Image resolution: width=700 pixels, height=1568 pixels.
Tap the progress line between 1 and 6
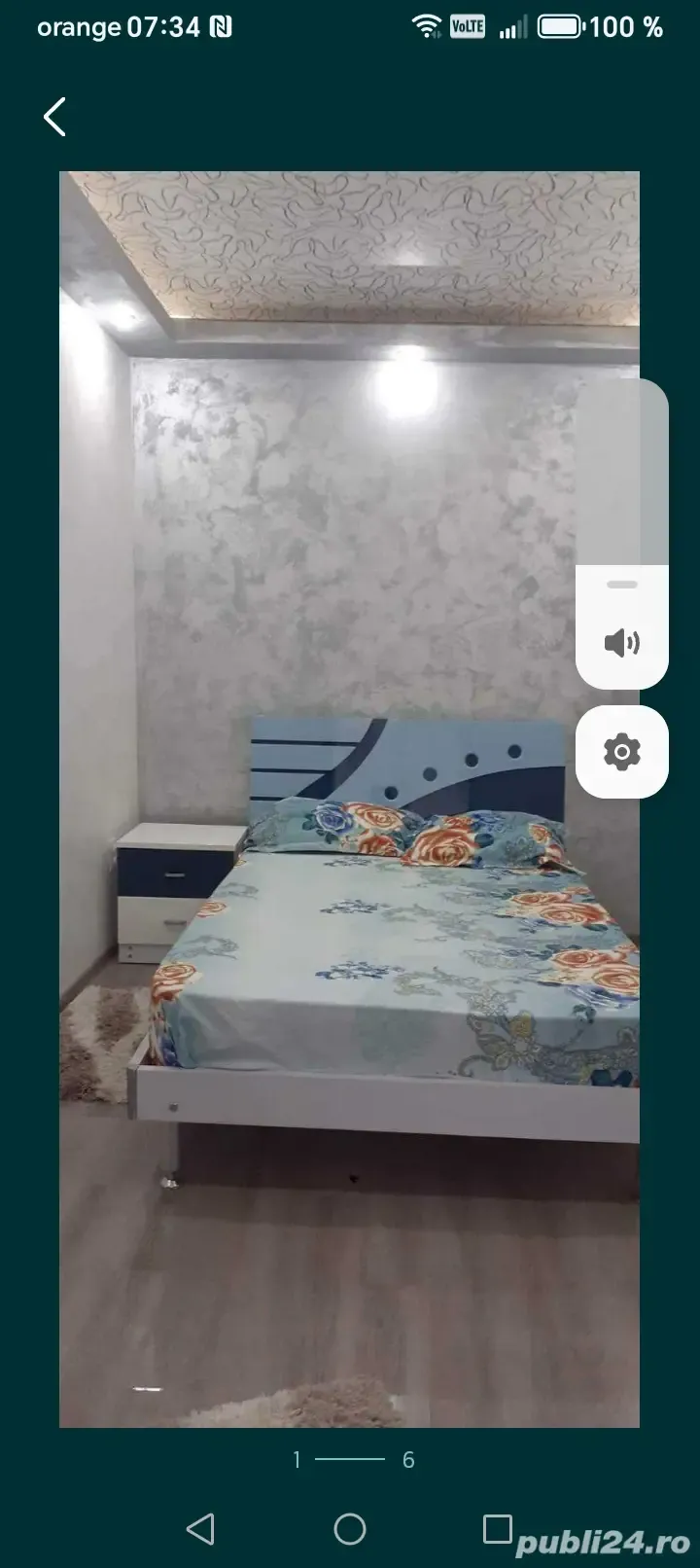click(352, 1459)
